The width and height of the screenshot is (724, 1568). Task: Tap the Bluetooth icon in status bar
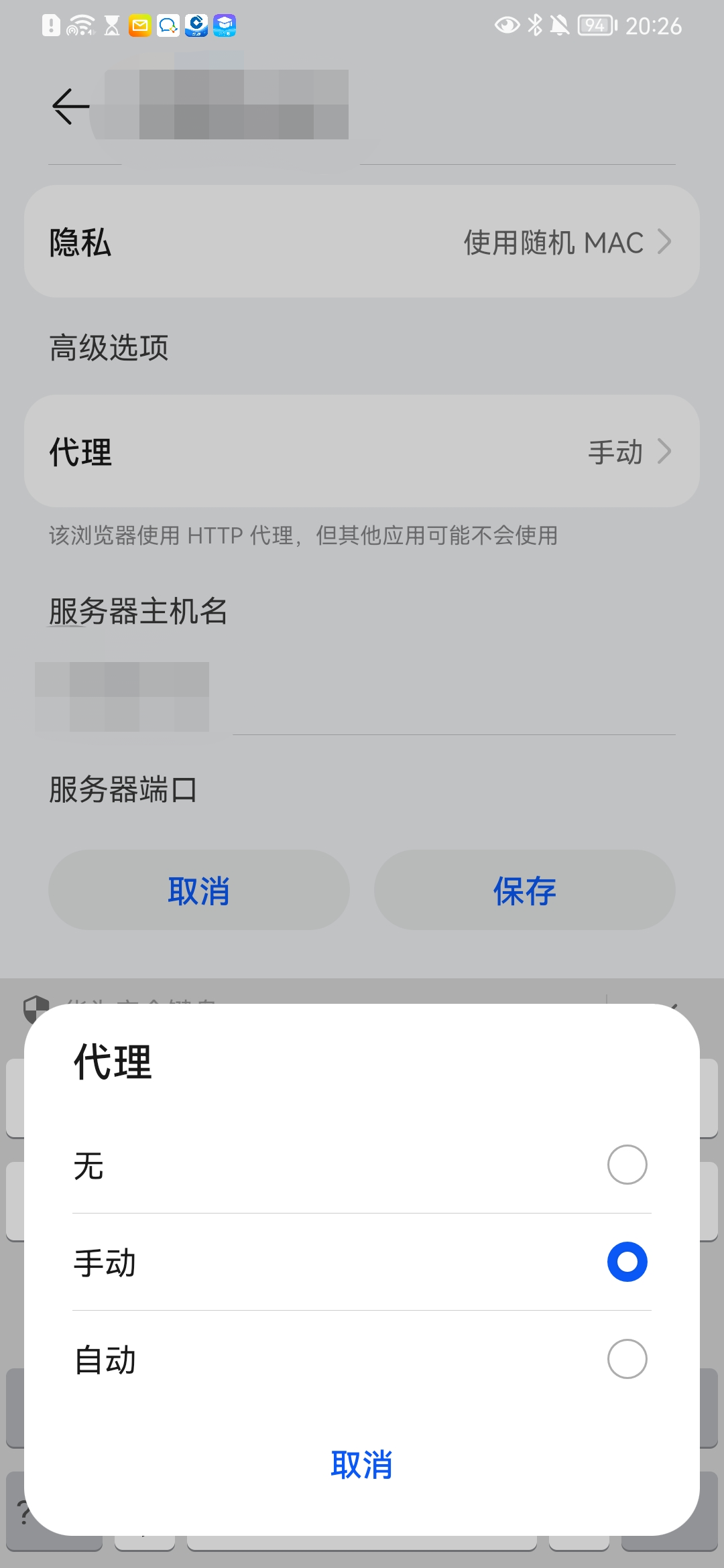click(x=535, y=25)
